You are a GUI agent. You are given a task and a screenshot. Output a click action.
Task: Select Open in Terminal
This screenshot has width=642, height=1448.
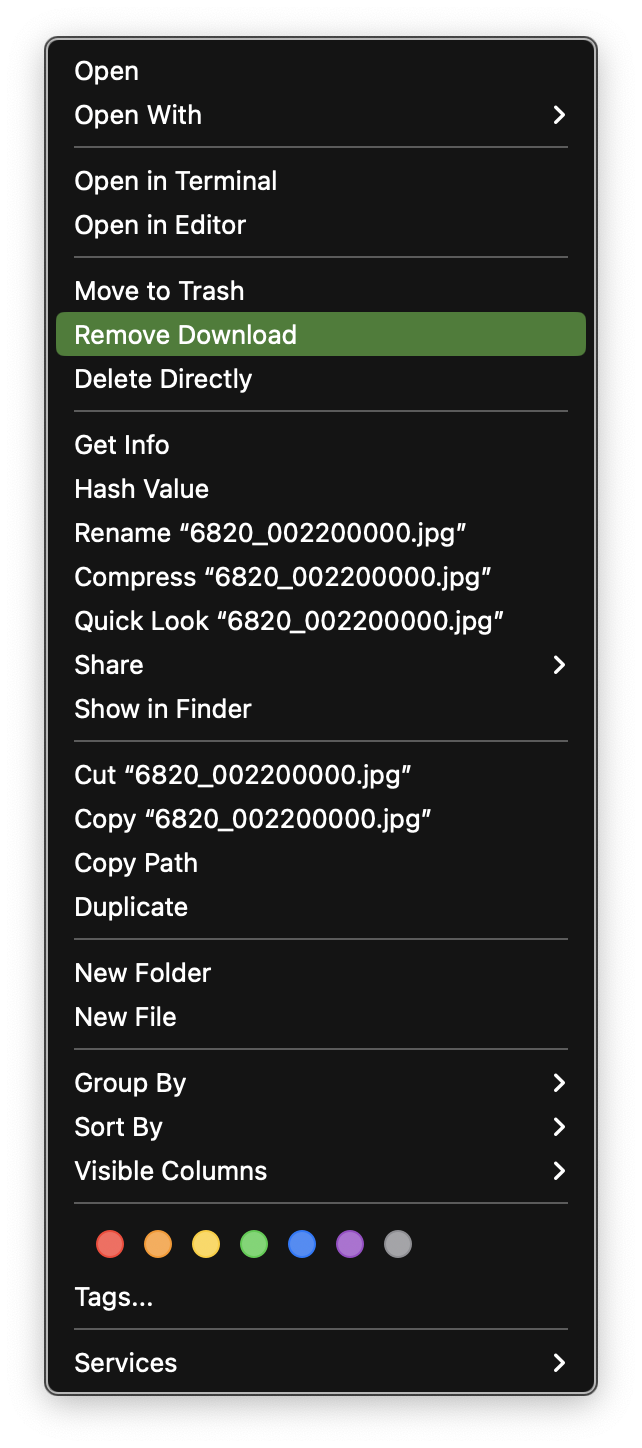click(176, 181)
